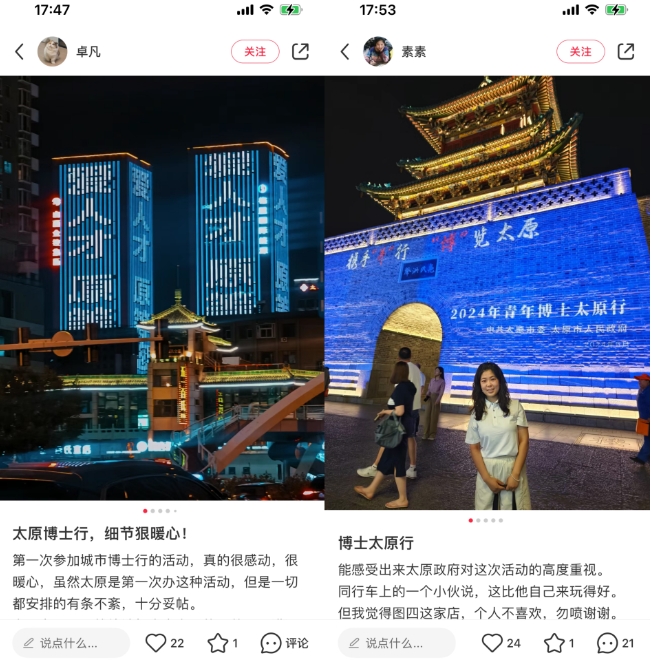The width and height of the screenshot is (651, 661).
Task: Go back from 卓凡's post
Action: [19, 52]
